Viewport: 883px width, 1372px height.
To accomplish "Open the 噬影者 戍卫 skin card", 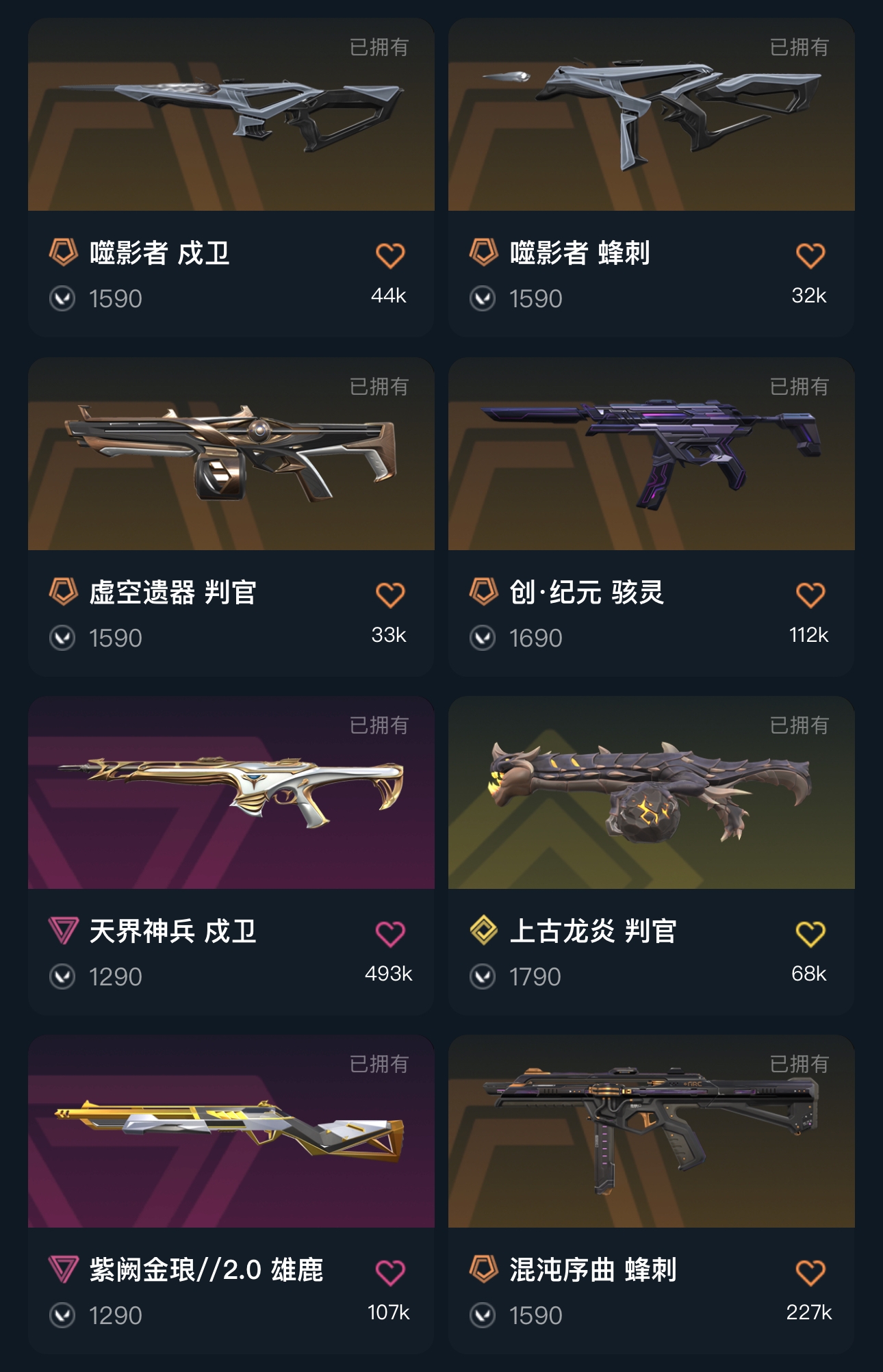I will pyautogui.click(x=231, y=123).
